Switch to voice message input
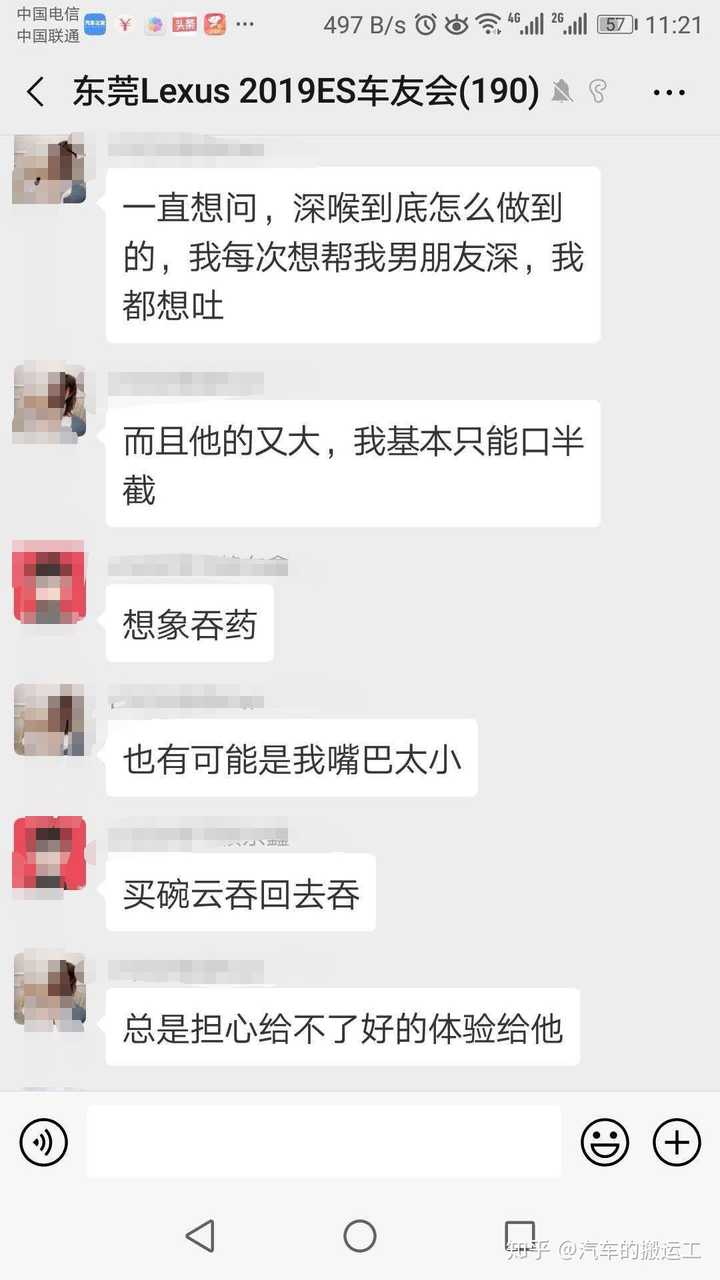The image size is (720, 1280). [x=44, y=1141]
